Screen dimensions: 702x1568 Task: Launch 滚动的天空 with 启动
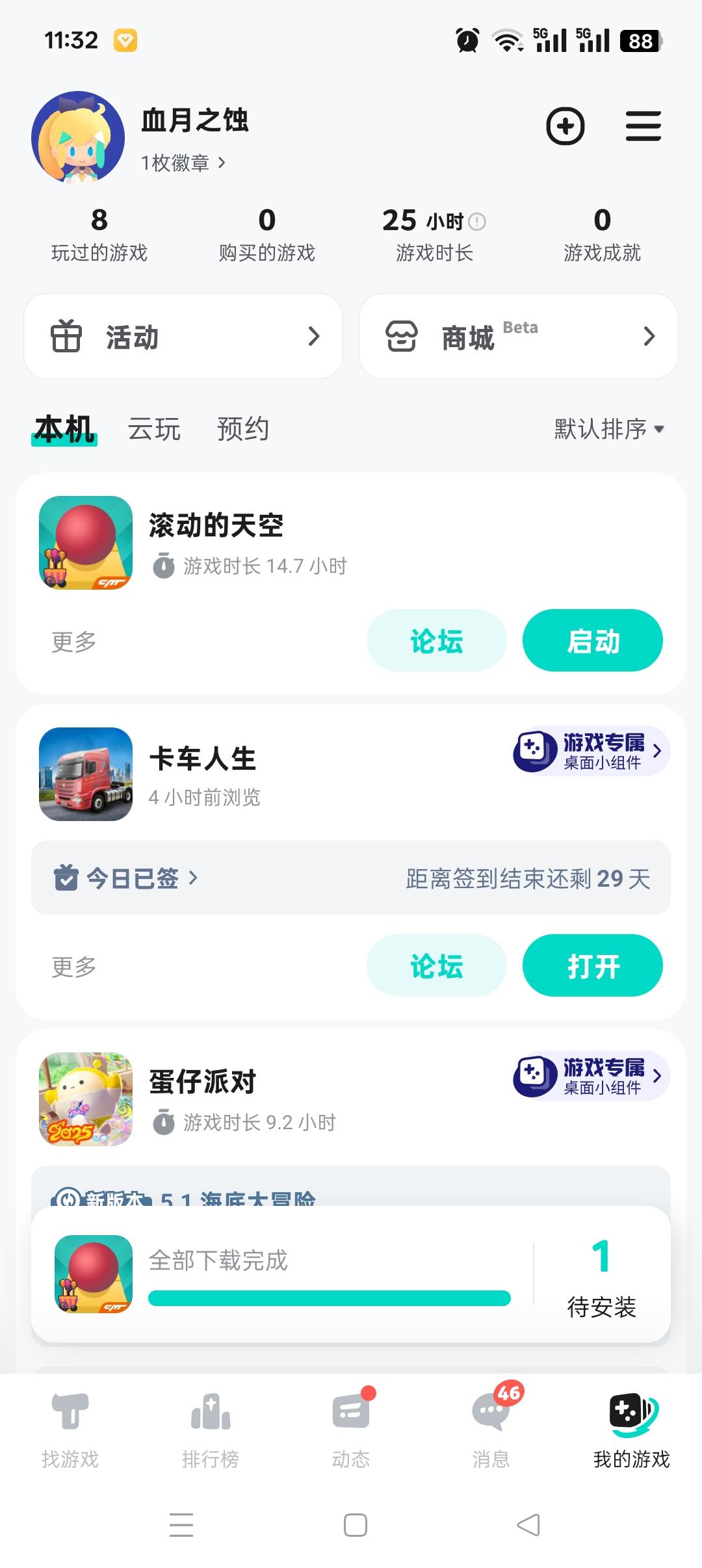(x=592, y=641)
